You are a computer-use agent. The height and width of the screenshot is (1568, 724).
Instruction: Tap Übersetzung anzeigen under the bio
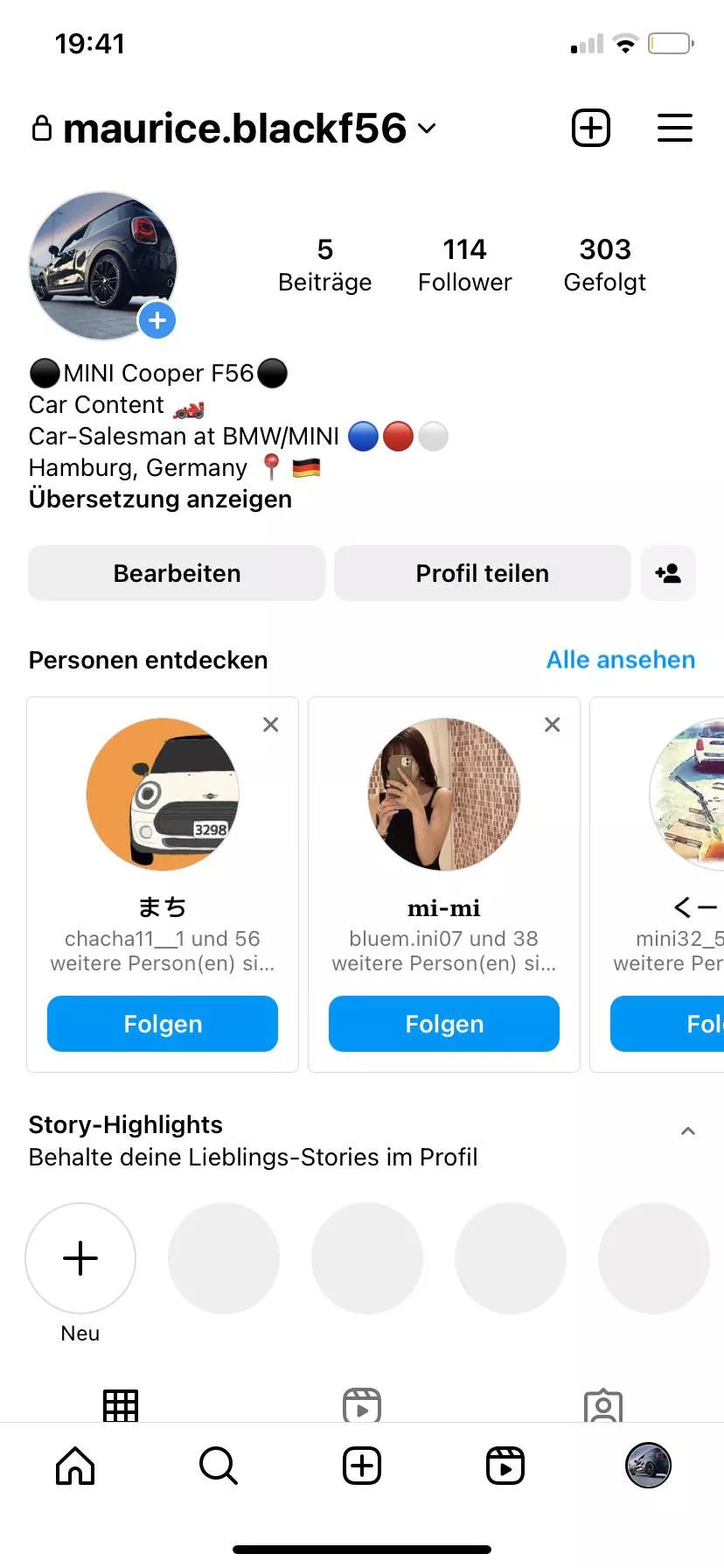click(x=160, y=499)
